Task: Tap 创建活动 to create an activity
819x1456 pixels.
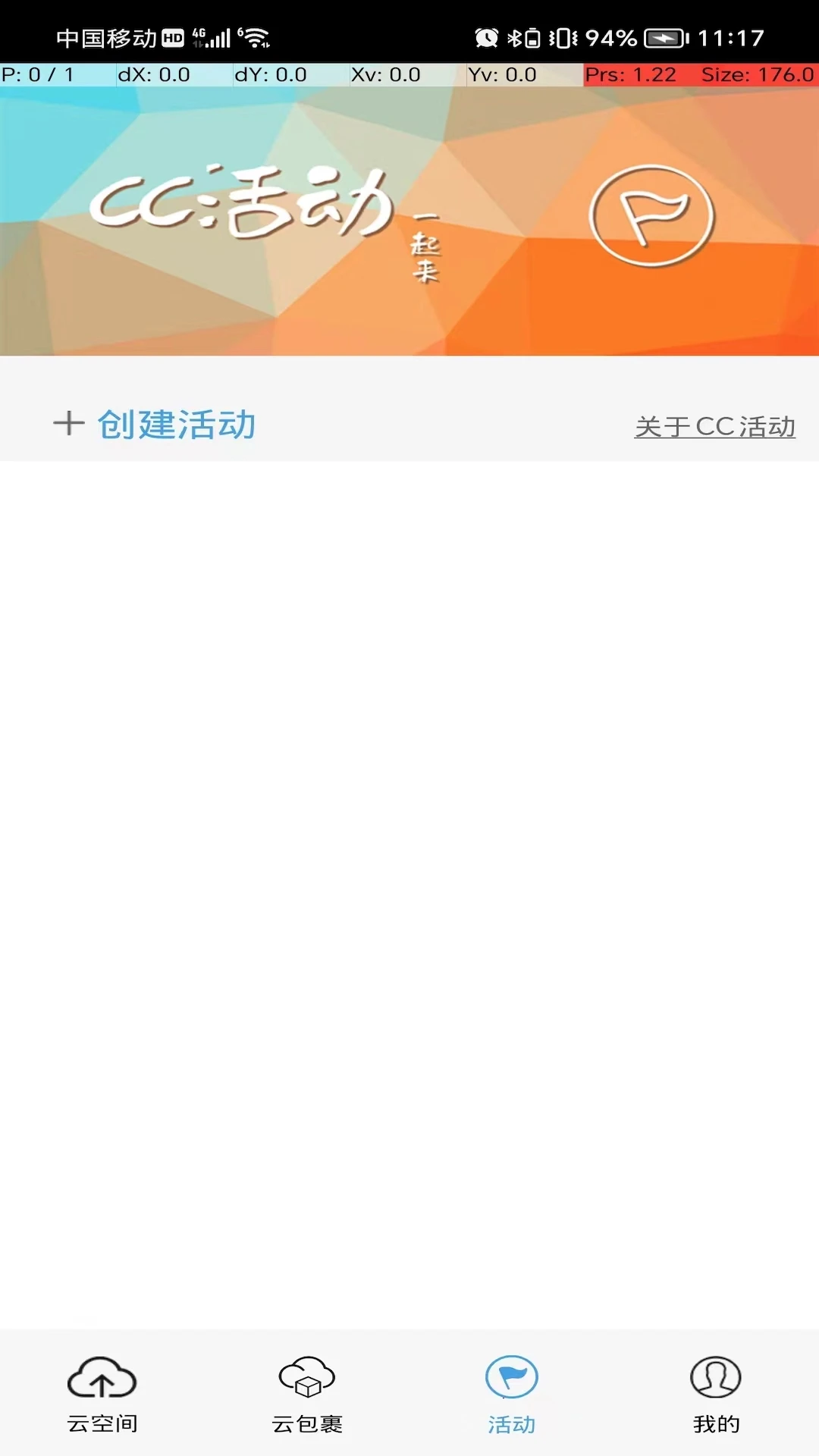Action: (155, 424)
